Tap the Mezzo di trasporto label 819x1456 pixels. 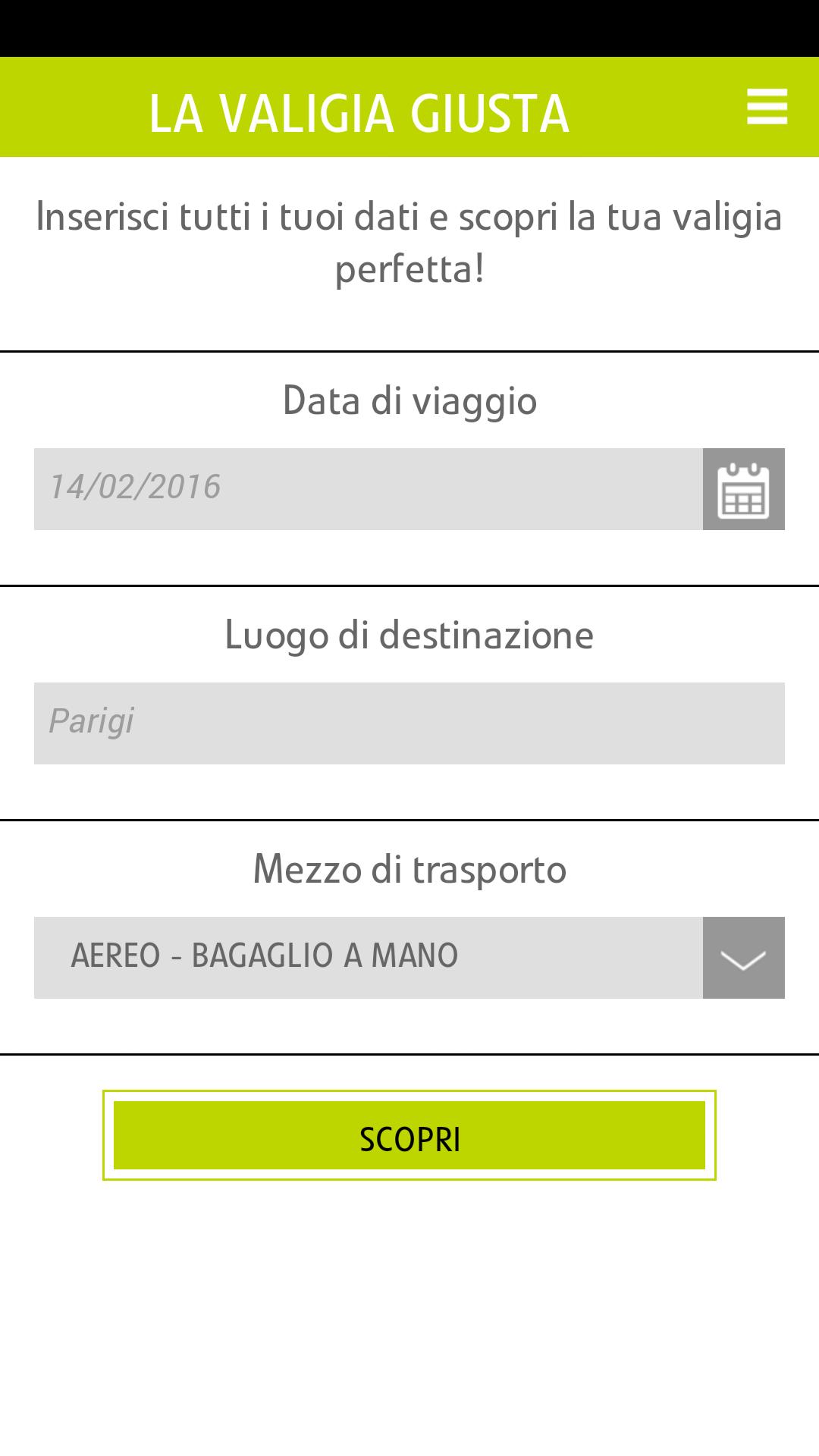(409, 870)
